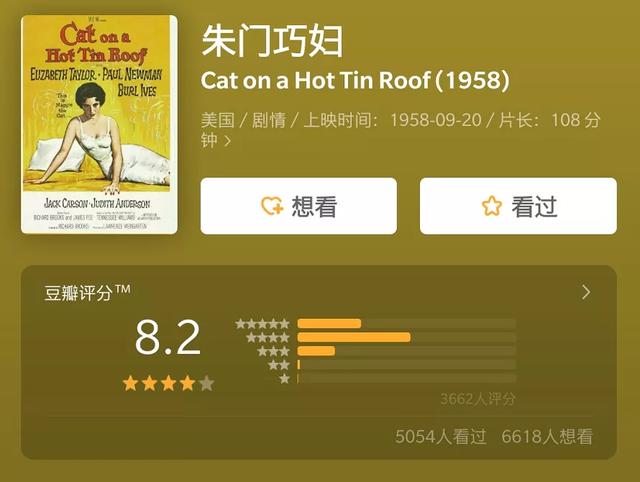Viewport: 640px width, 482px height.
Task: Expand the film info line's chevron
Action: click(228, 141)
